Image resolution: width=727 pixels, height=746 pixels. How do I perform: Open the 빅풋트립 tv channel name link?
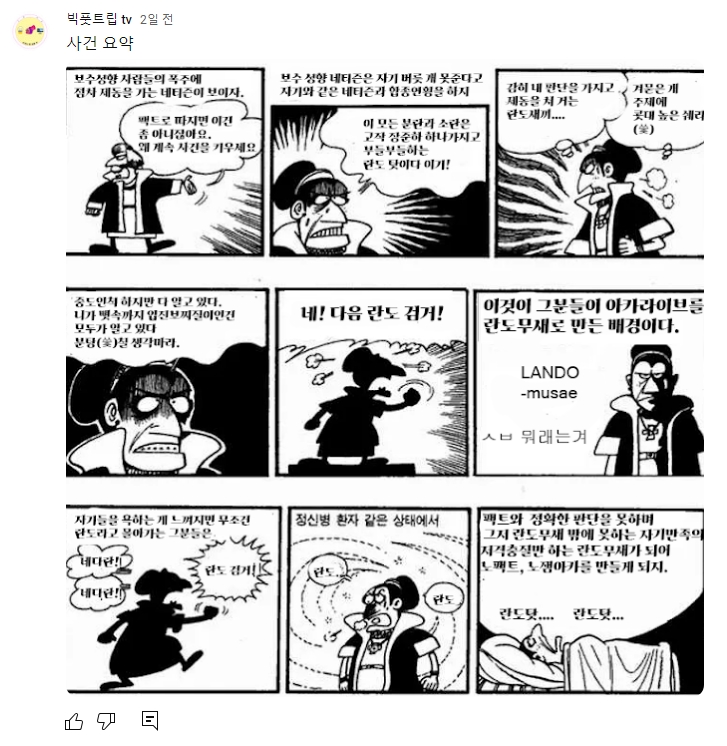tap(98, 19)
